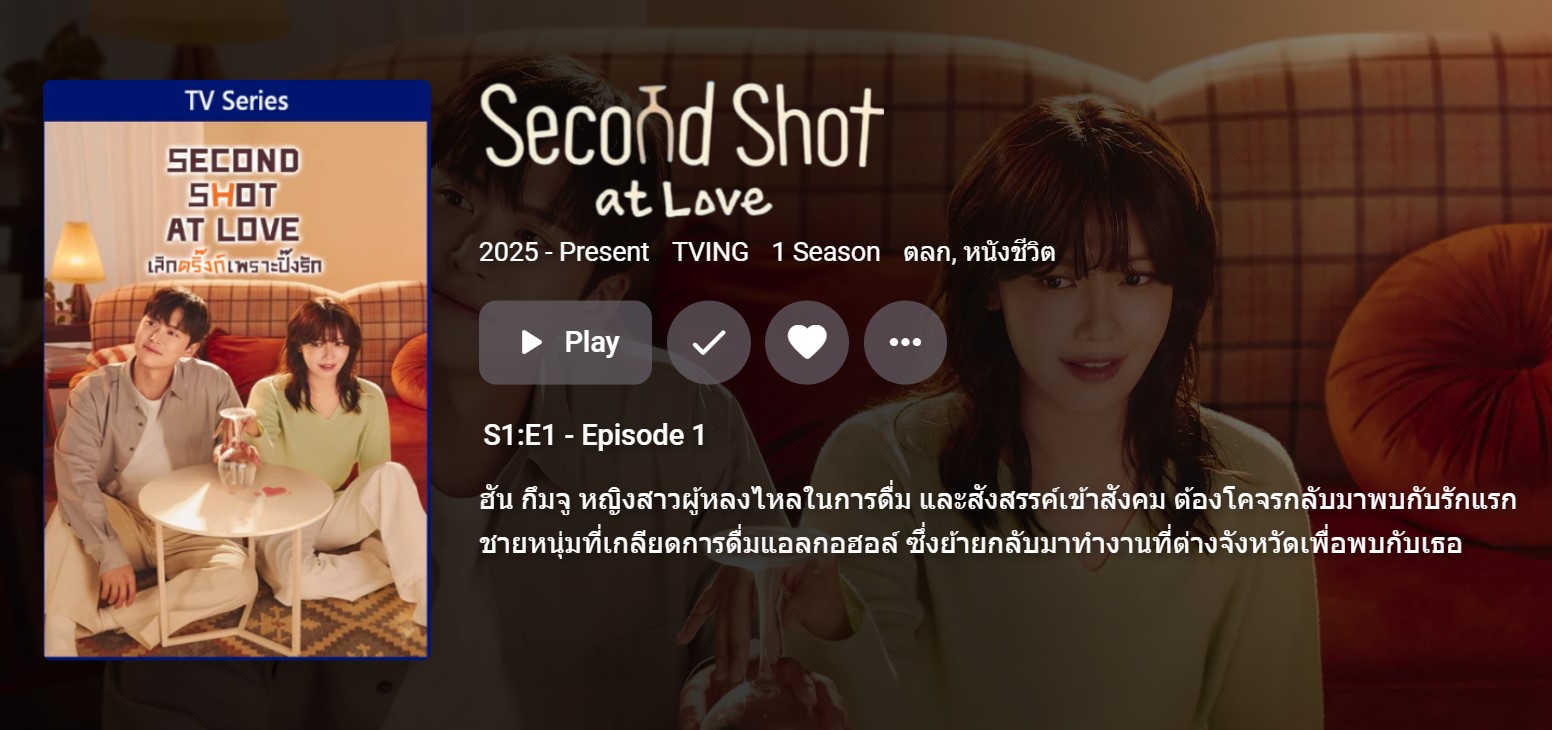Open the three-dot more options menu
The height and width of the screenshot is (730, 1552).
pos(905,343)
